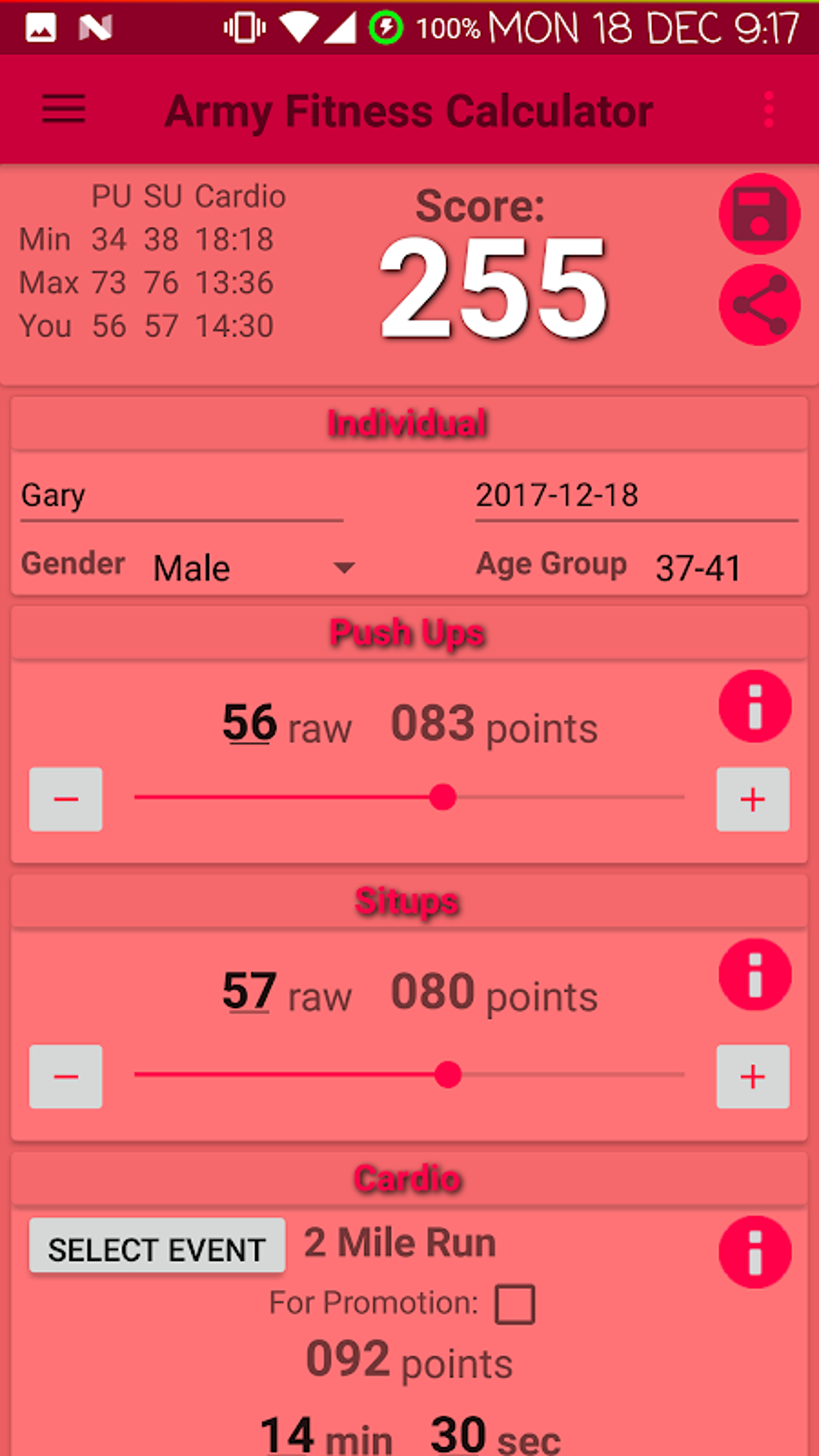This screenshot has width=819, height=1456.
Task: Increase situps count with plus
Action: [752, 1076]
